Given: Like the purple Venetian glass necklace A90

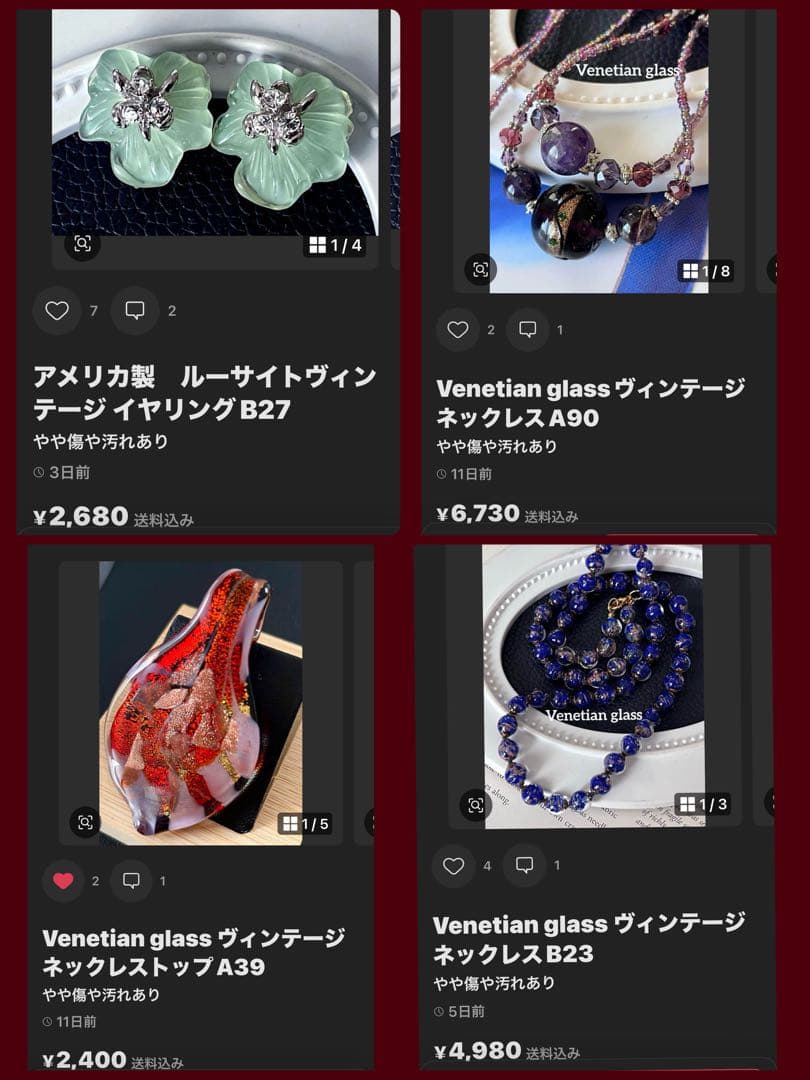Looking at the screenshot, I should coord(458,328).
